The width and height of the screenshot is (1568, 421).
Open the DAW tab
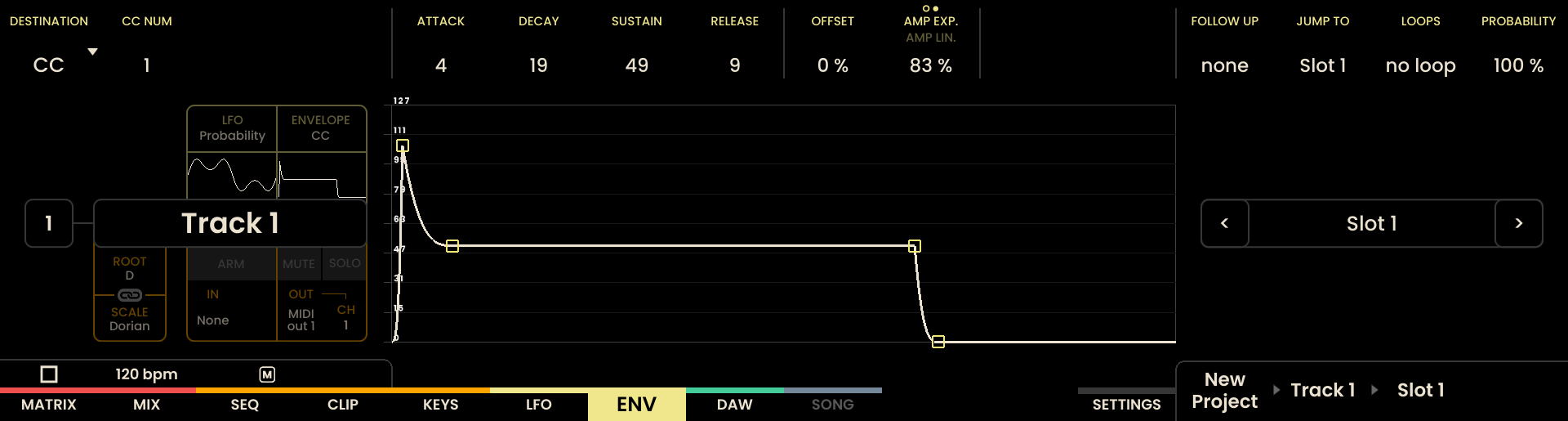[x=735, y=405]
